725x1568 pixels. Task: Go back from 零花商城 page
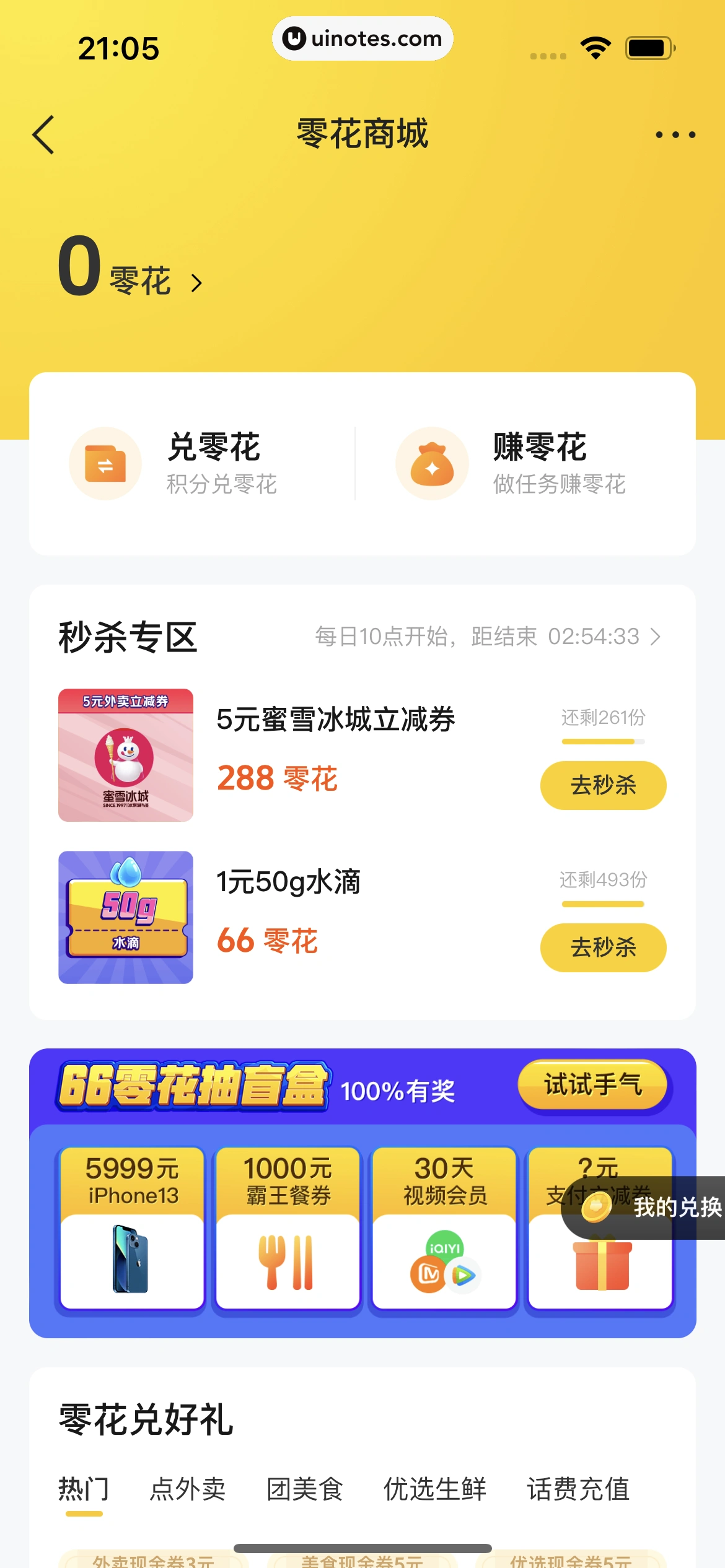[43, 134]
